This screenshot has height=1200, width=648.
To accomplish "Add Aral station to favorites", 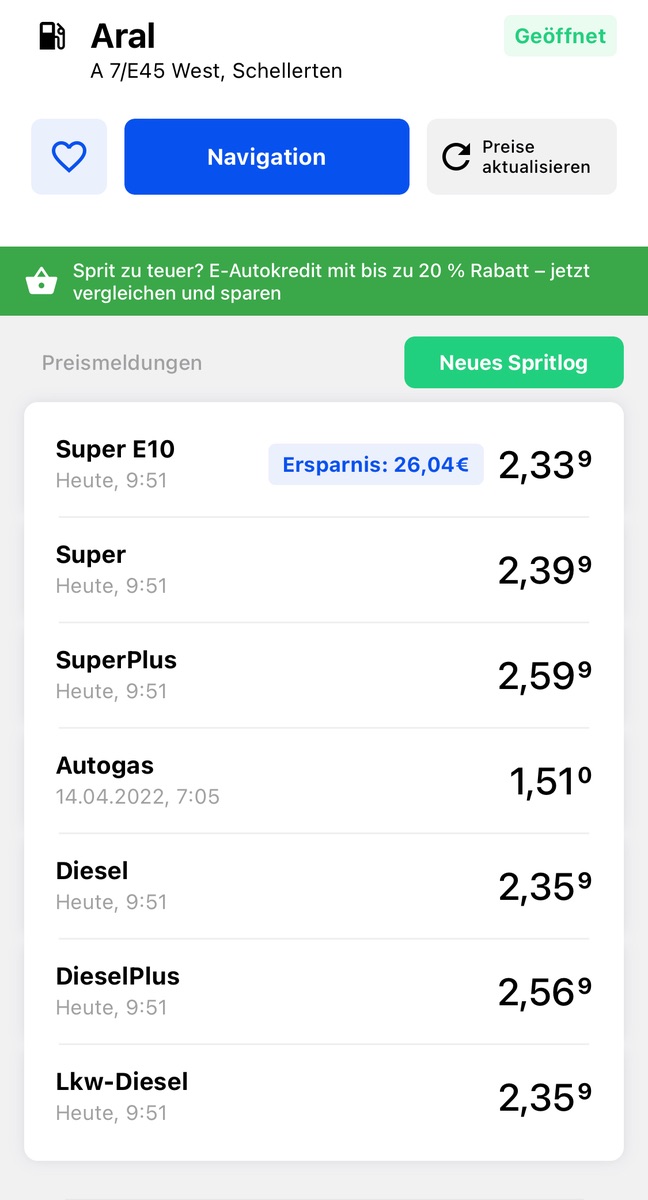I will [69, 157].
